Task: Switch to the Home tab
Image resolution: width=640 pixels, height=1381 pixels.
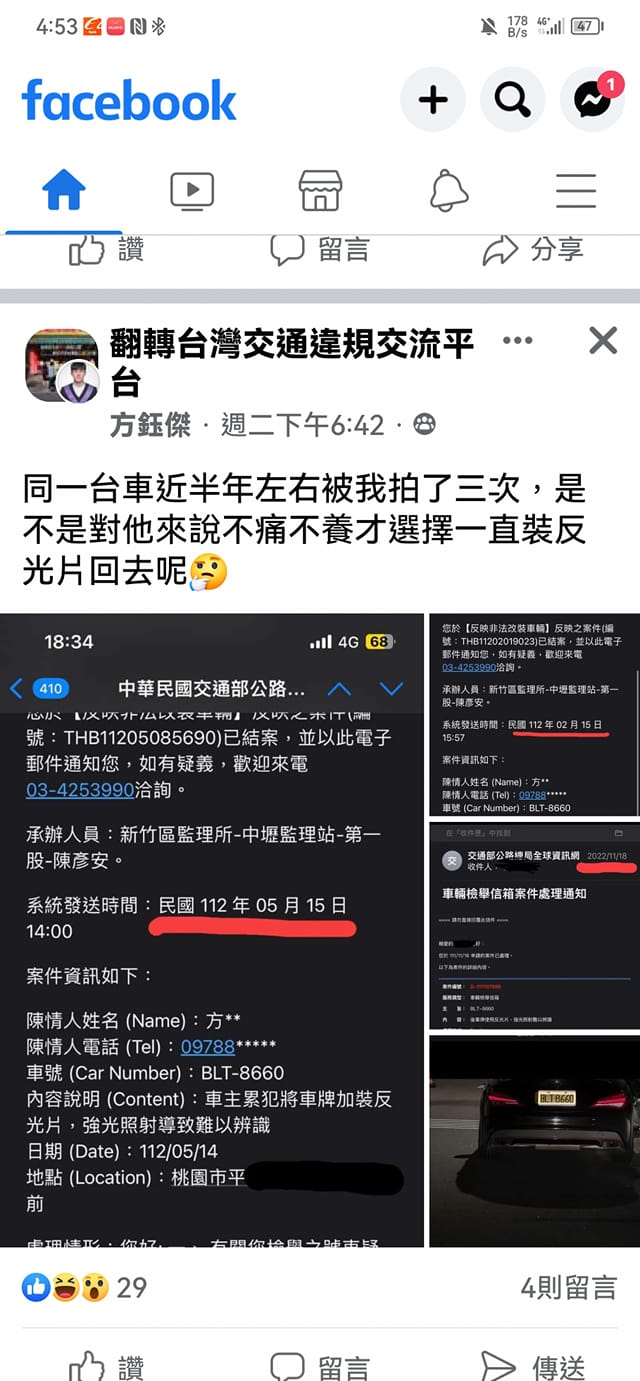Action: click(63, 190)
